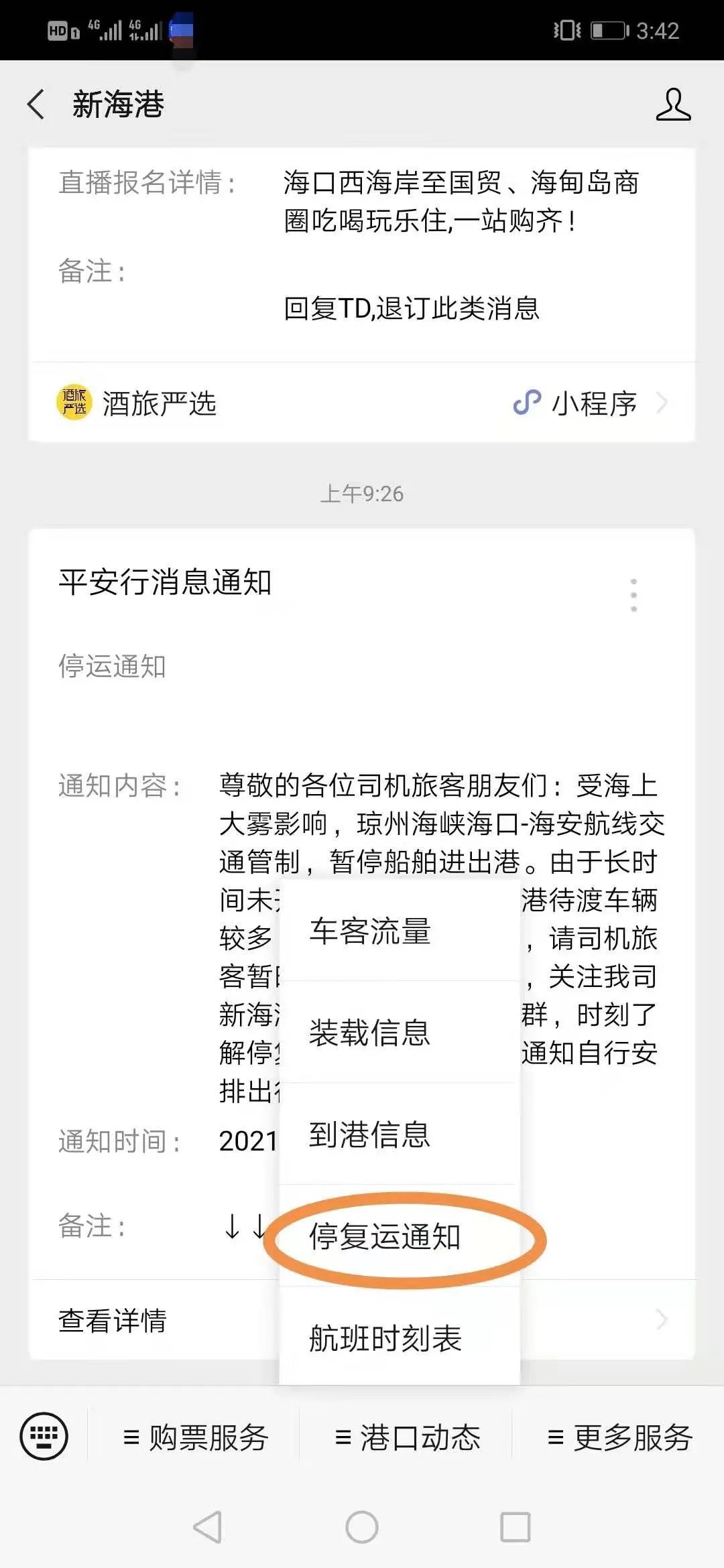724x1568 pixels.
Task: Open the account profile icon
Action: [x=672, y=105]
